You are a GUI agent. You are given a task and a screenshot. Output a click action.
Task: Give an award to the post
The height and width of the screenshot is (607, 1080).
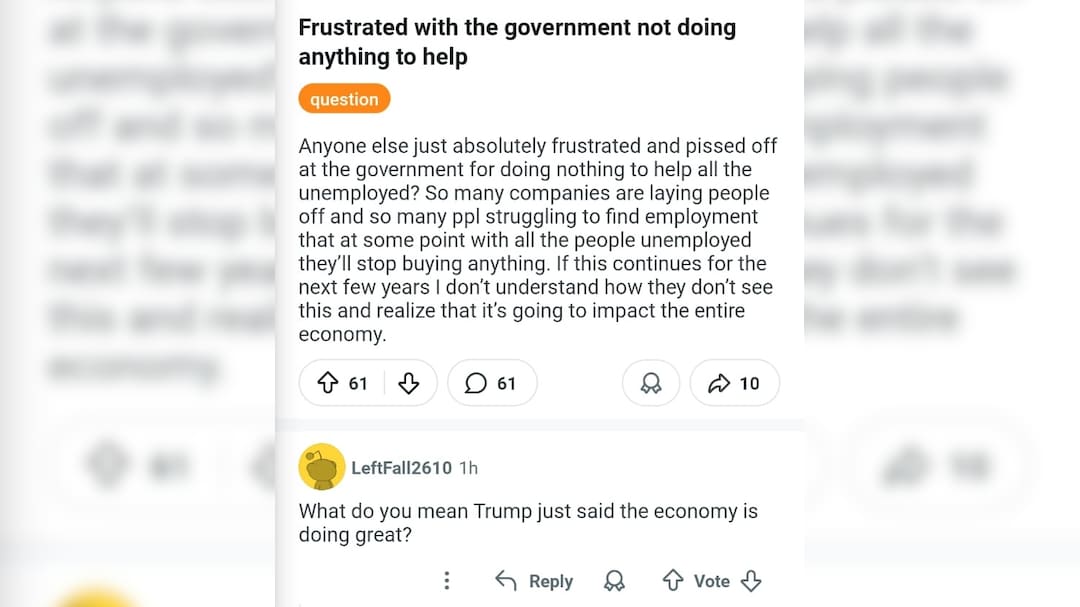651,383
